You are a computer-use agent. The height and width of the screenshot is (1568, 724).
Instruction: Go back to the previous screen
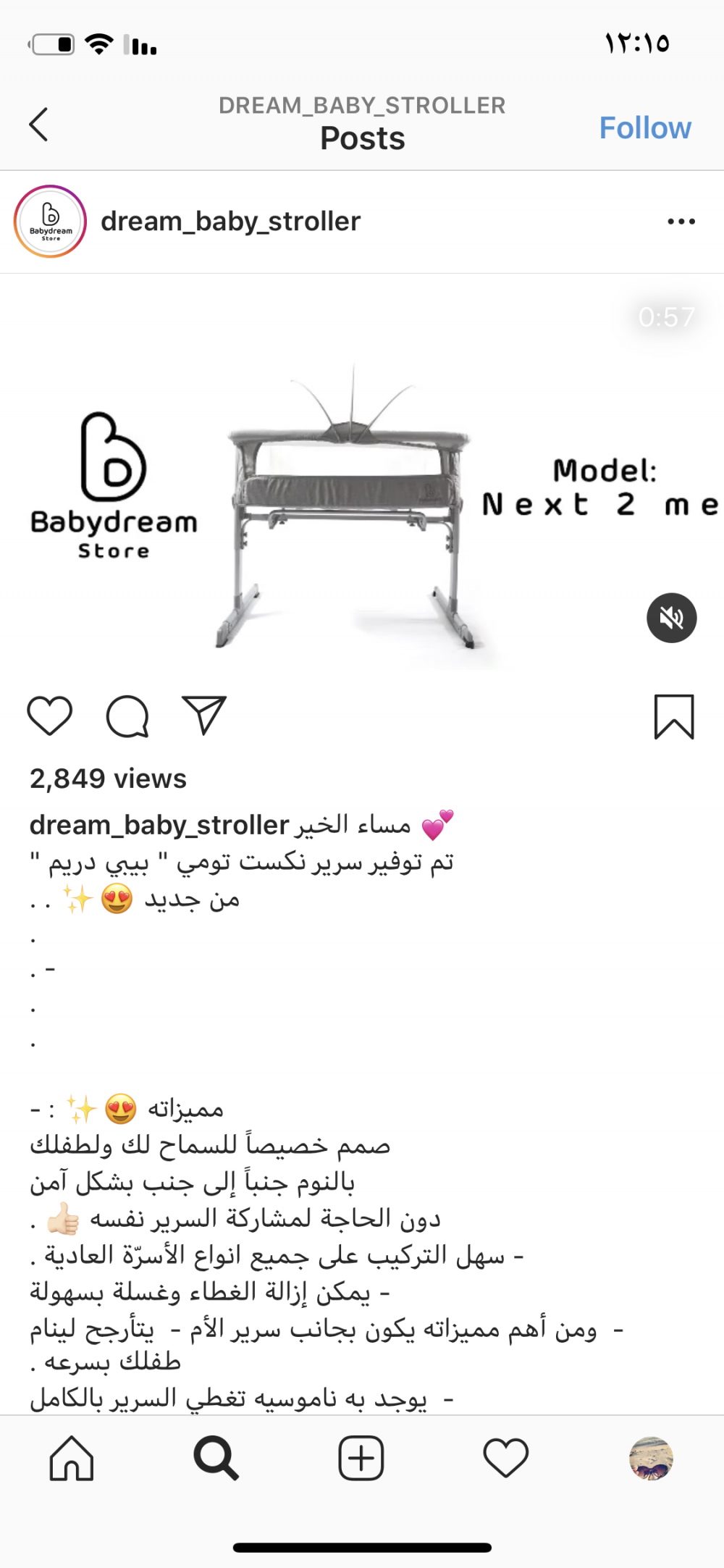point(39,125)
